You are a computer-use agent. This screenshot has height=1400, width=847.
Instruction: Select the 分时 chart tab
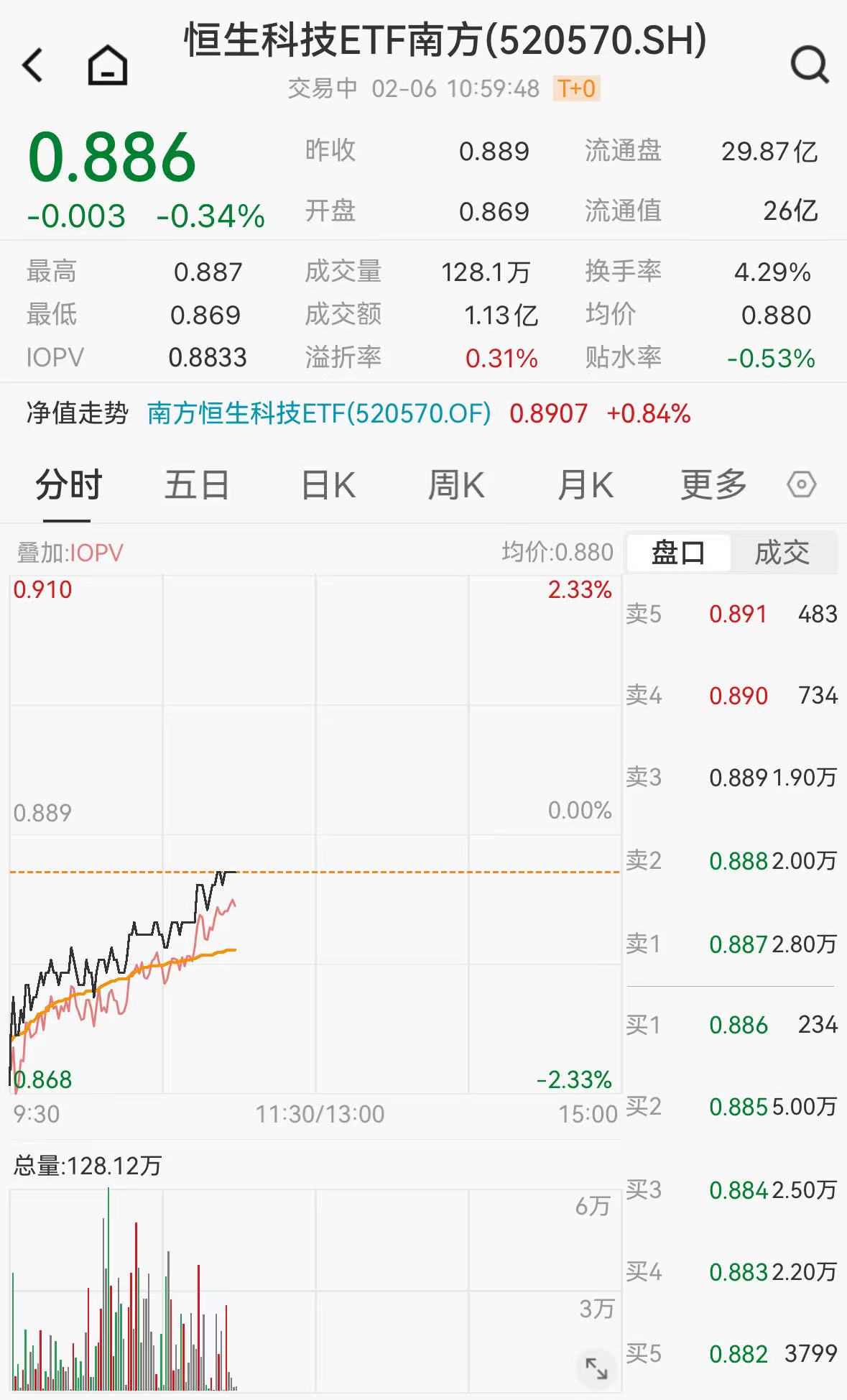pos(68,485)
